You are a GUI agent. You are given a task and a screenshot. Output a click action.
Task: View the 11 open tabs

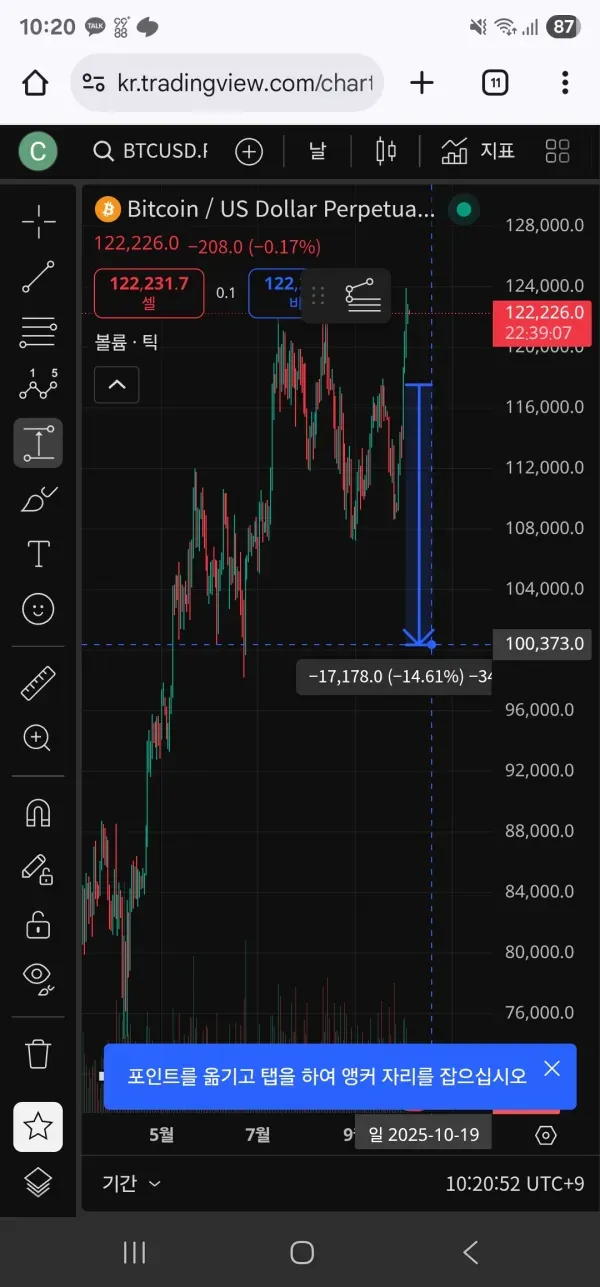pos(495,83)
